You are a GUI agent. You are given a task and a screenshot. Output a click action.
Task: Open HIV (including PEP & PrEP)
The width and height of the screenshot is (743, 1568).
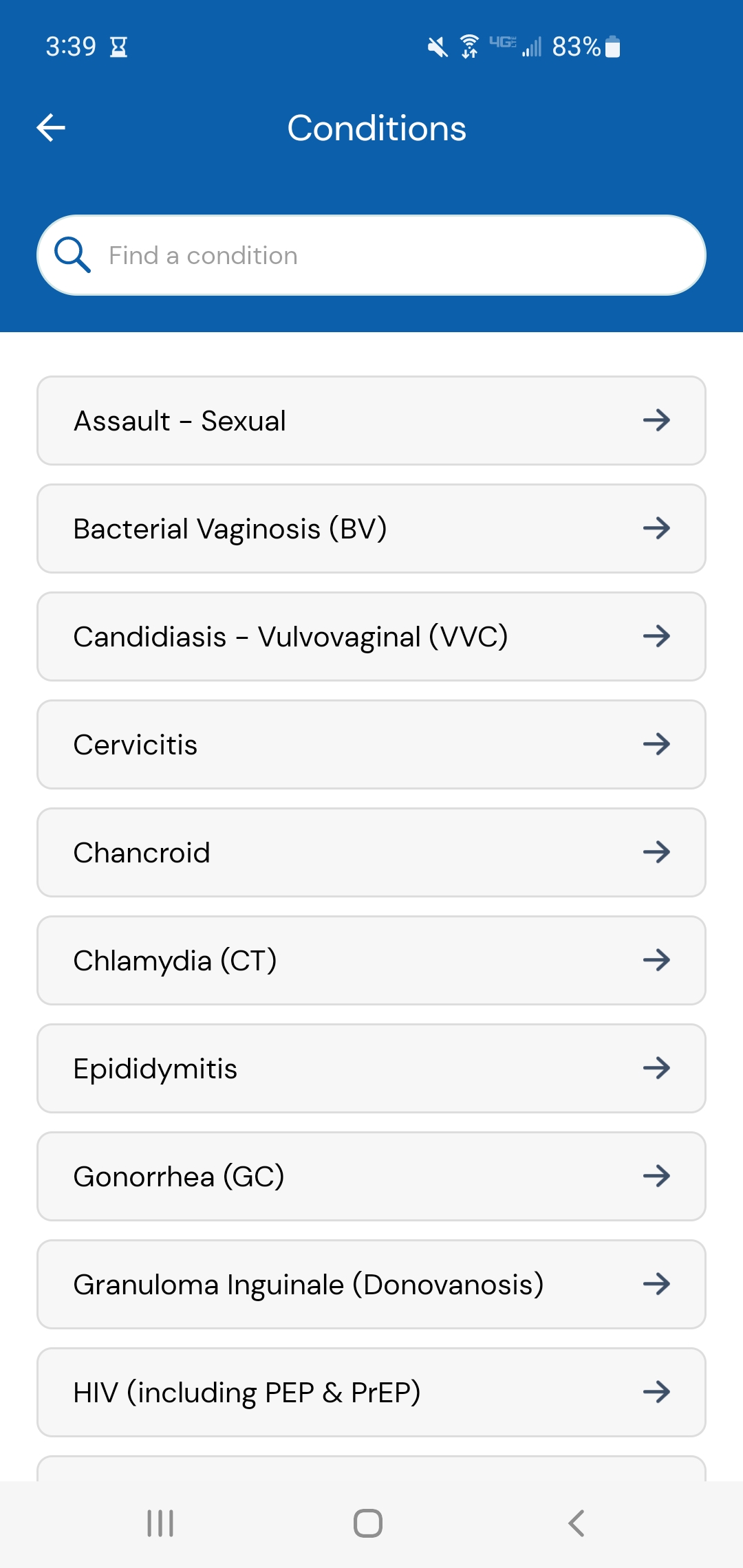(371, 1392)
